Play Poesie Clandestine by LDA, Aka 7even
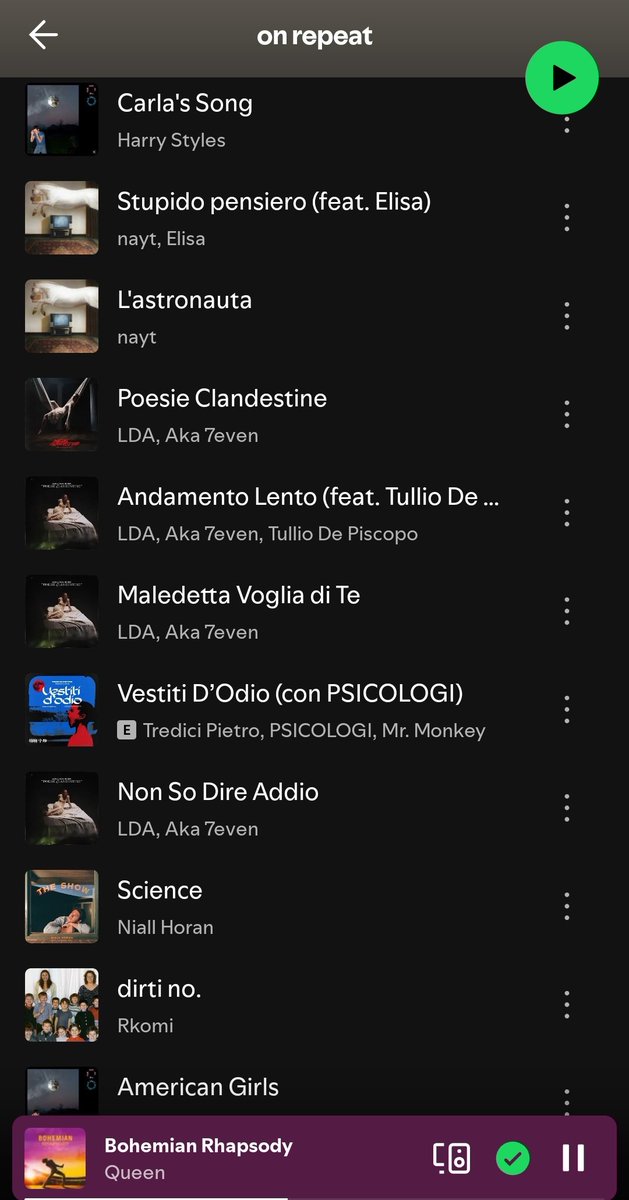Viewport: 629px width, 1200px height. click(x=222, y=399)
